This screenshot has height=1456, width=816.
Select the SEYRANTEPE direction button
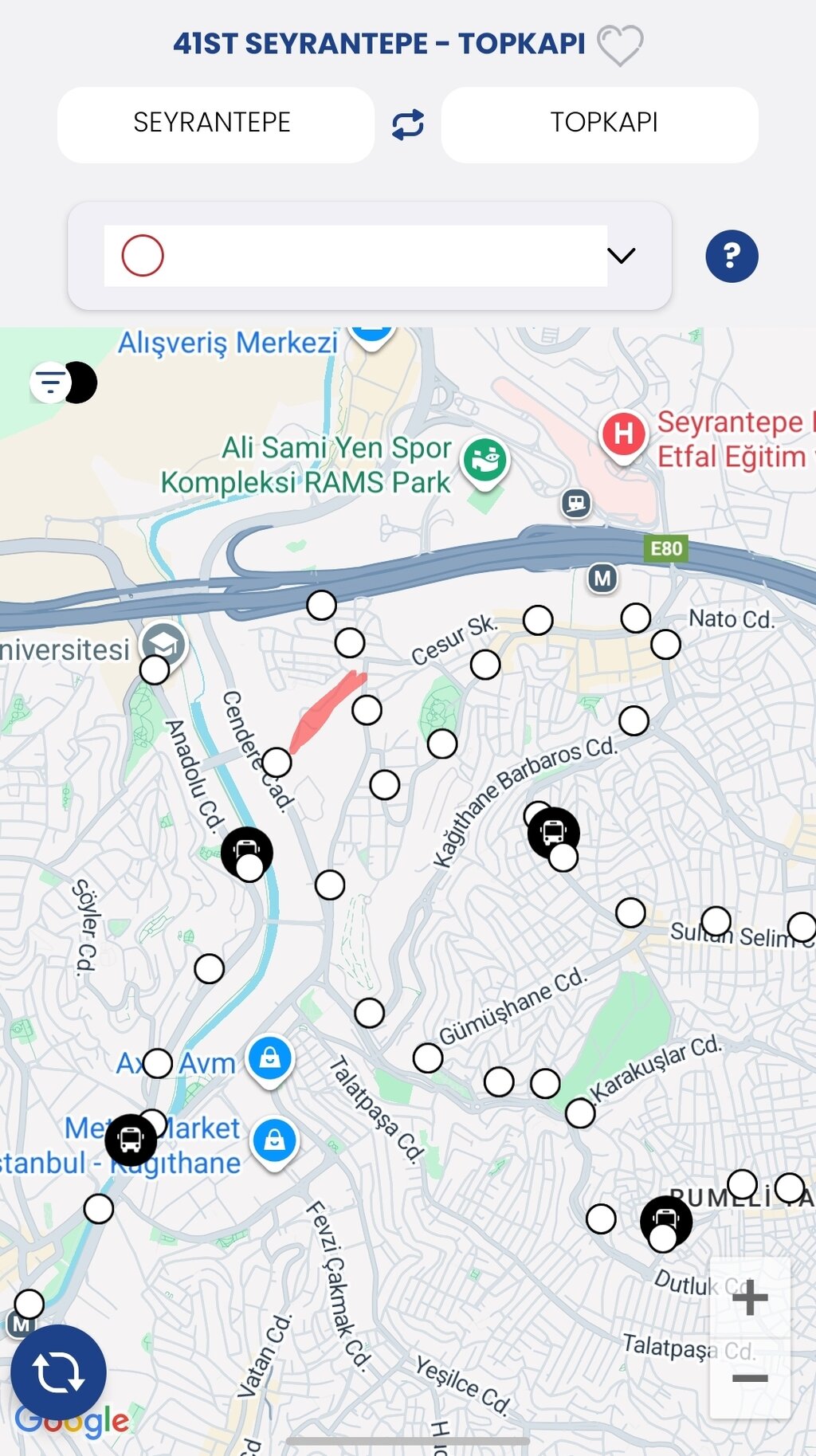[215, 124]
